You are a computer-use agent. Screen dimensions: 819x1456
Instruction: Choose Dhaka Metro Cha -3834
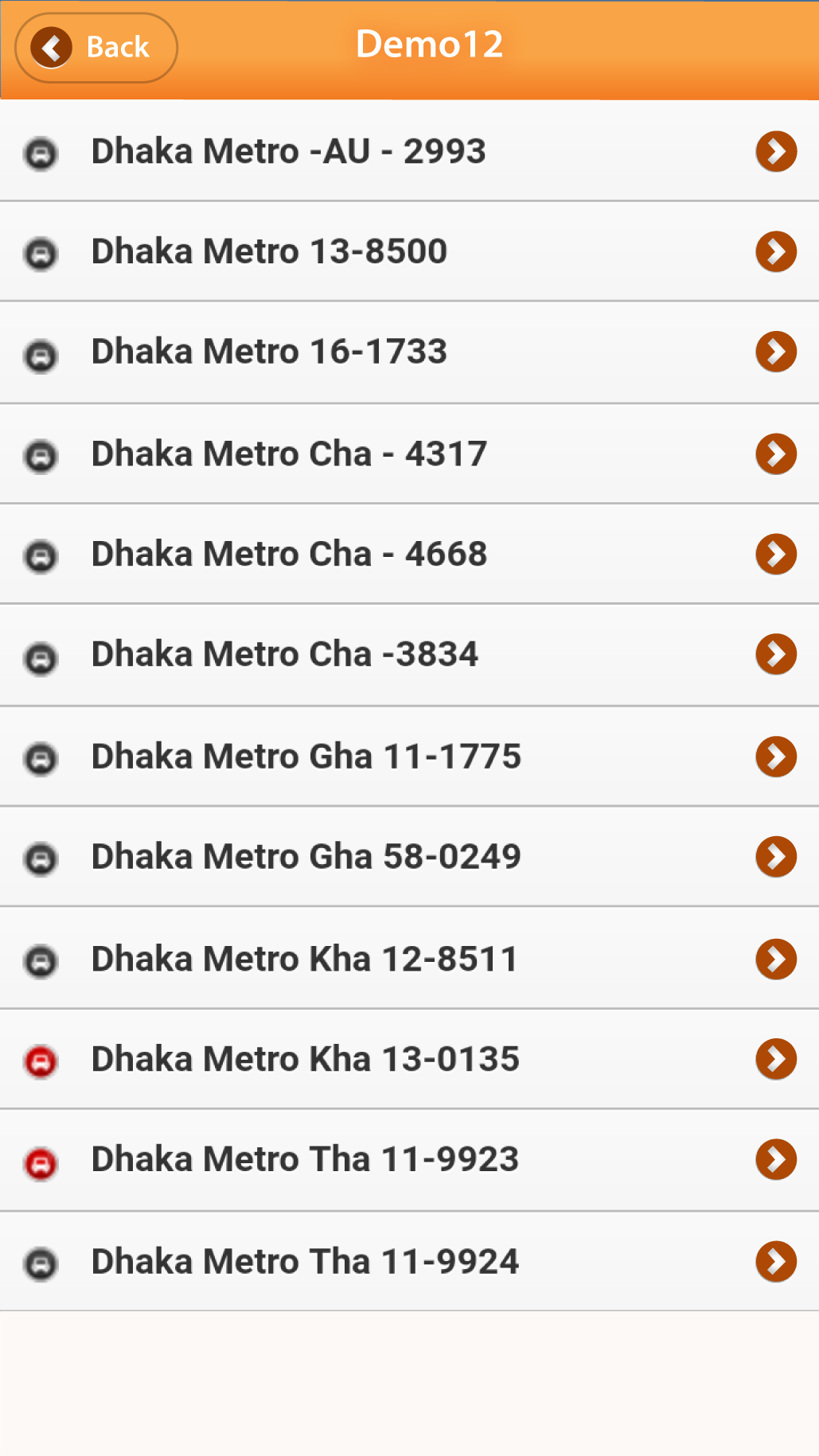[x=409, y=655]
